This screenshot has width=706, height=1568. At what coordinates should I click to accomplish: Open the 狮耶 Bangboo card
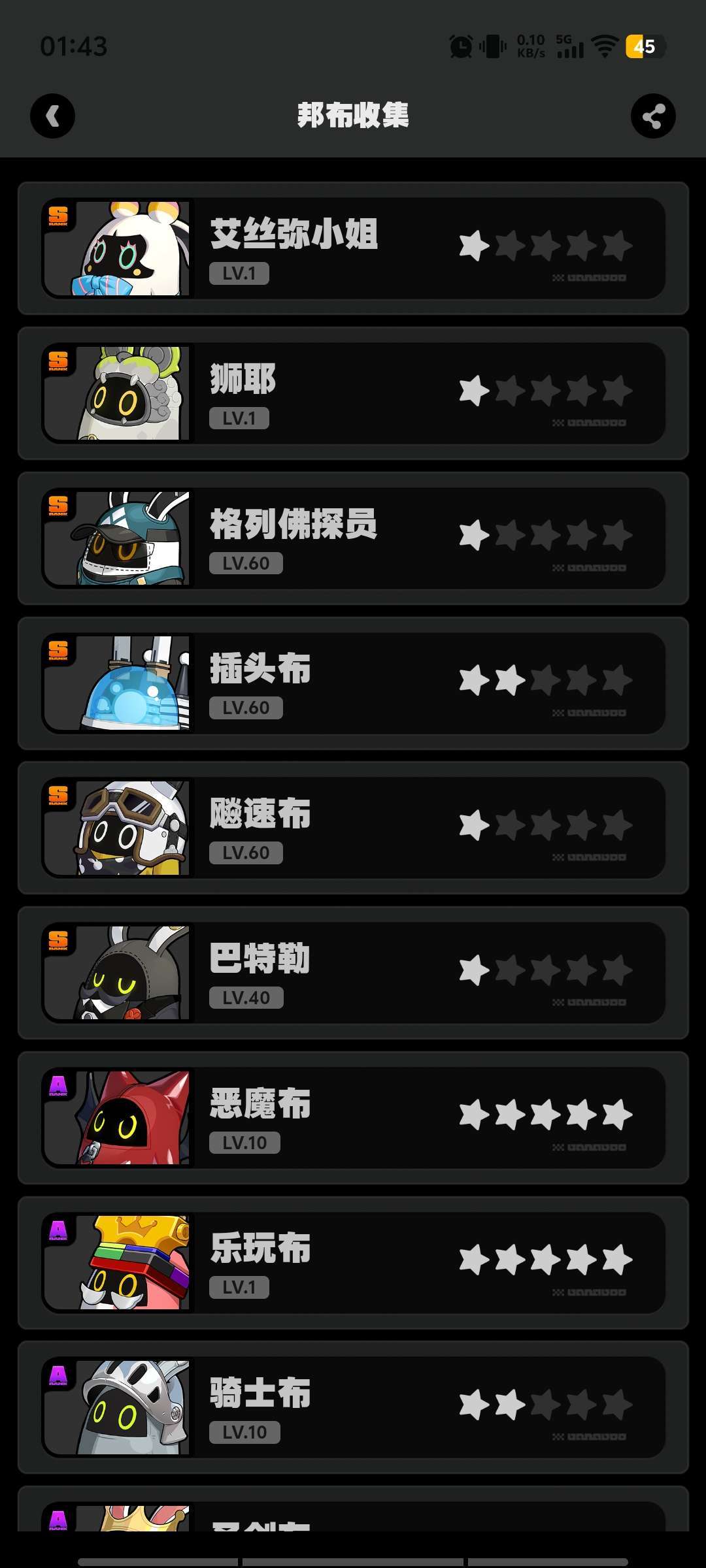pos(353,393)
